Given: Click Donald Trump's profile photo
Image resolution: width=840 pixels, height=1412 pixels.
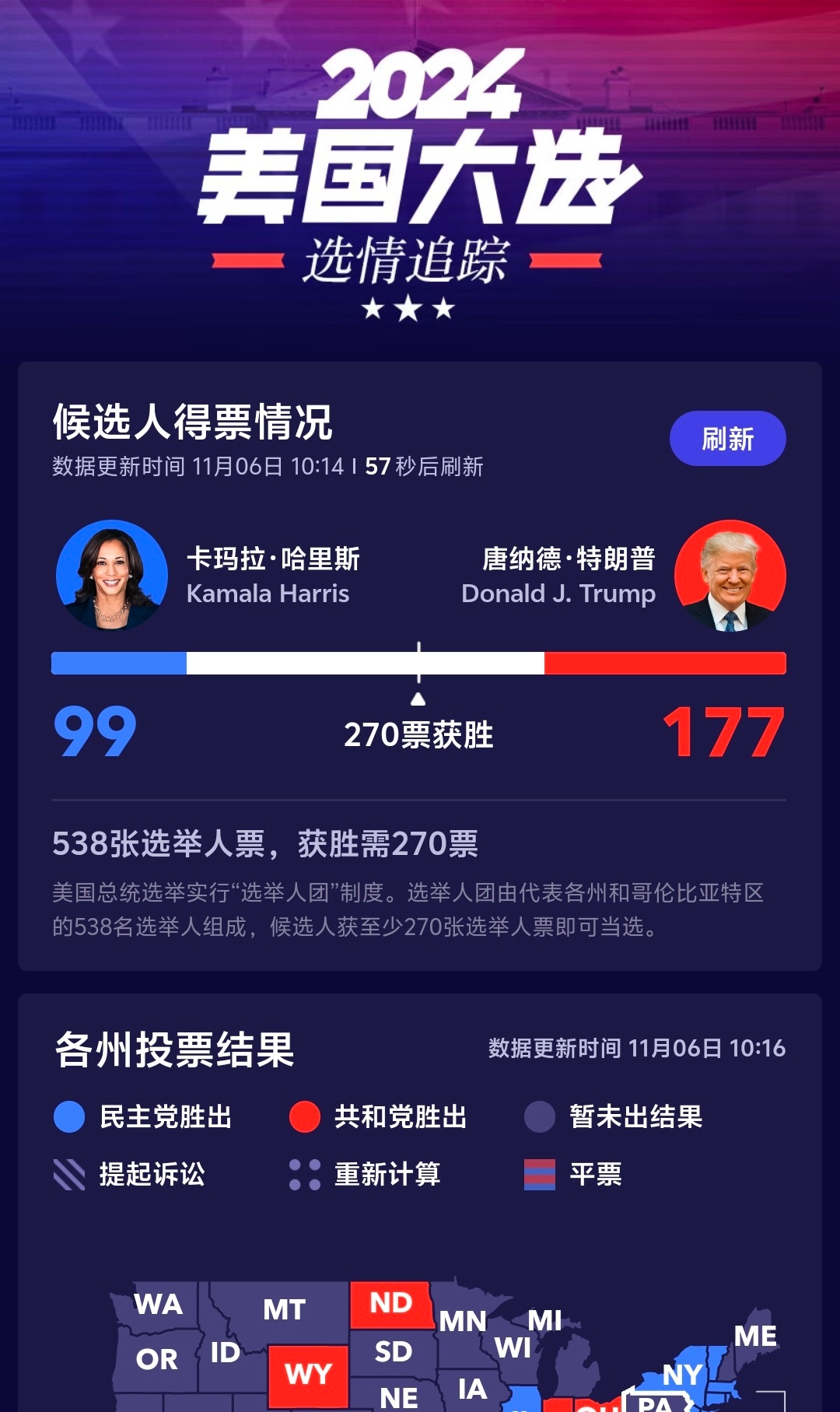Looking at the screenshot, I should coord(730,574).
